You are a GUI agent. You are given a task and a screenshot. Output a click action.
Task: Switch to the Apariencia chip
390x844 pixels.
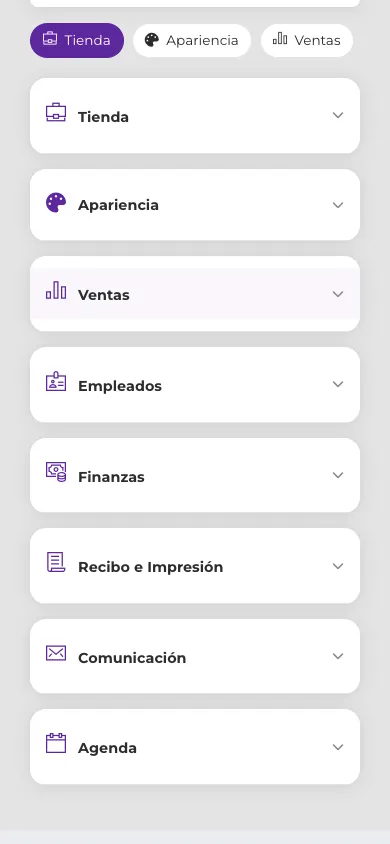192,40
